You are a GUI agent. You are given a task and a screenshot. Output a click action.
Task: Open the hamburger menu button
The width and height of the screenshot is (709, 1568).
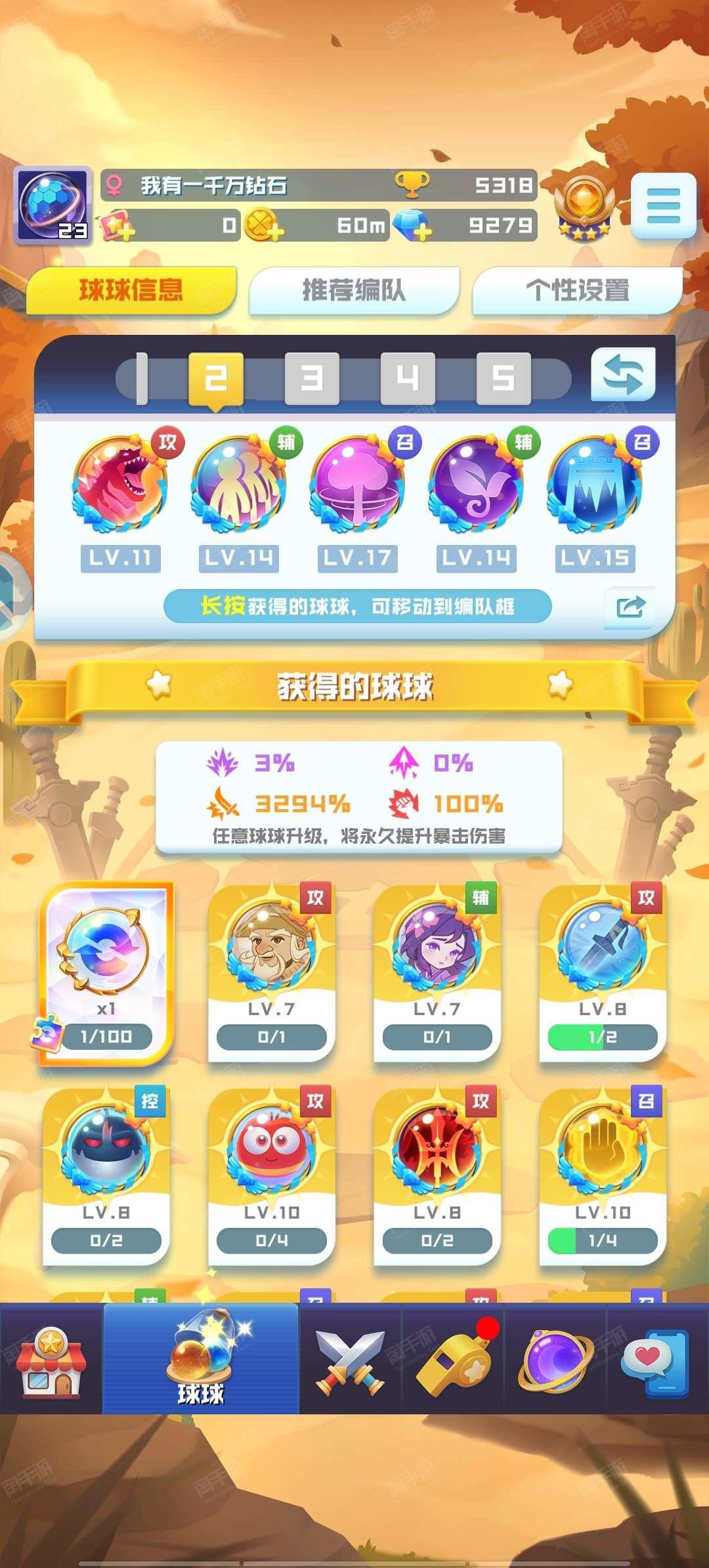point(663,206)
